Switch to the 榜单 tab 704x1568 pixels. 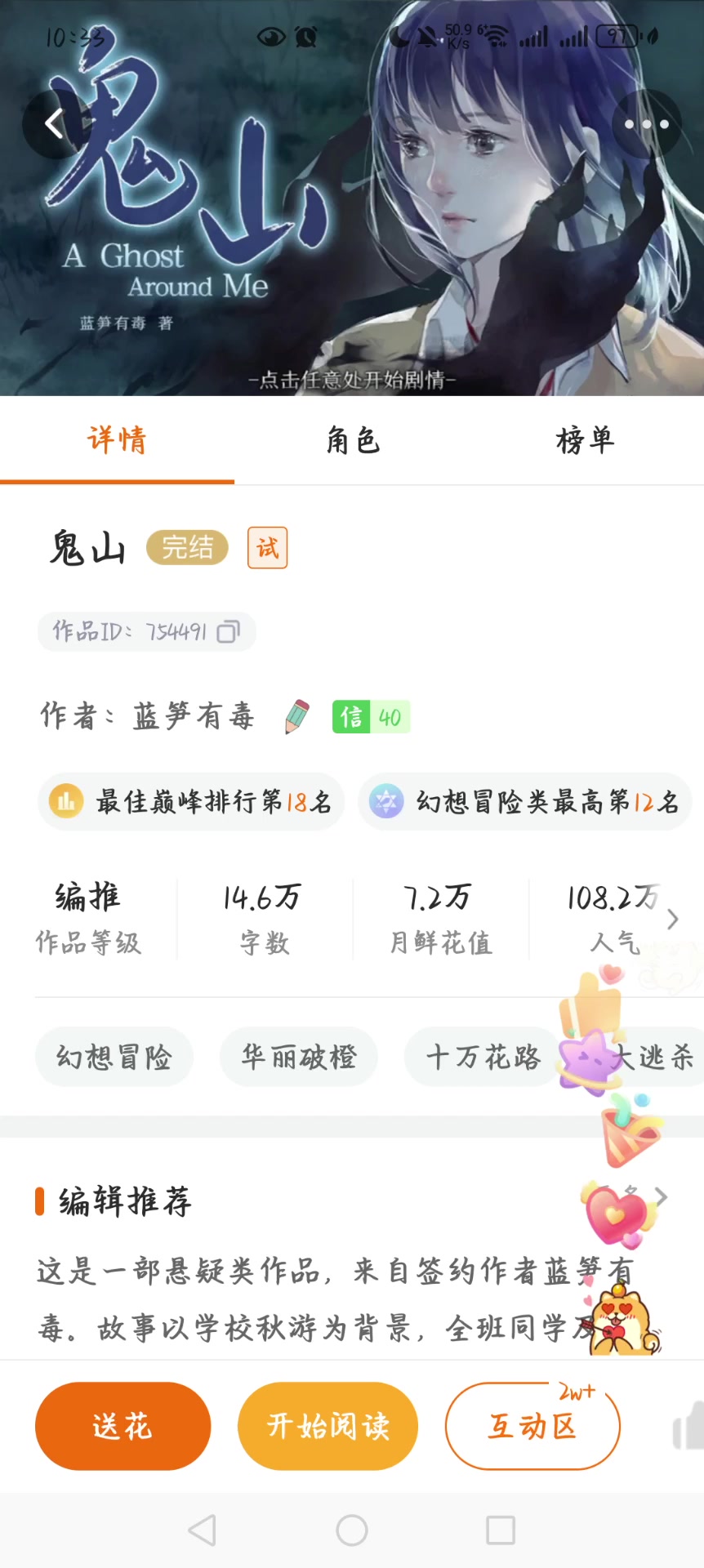[x=585, y=441]
